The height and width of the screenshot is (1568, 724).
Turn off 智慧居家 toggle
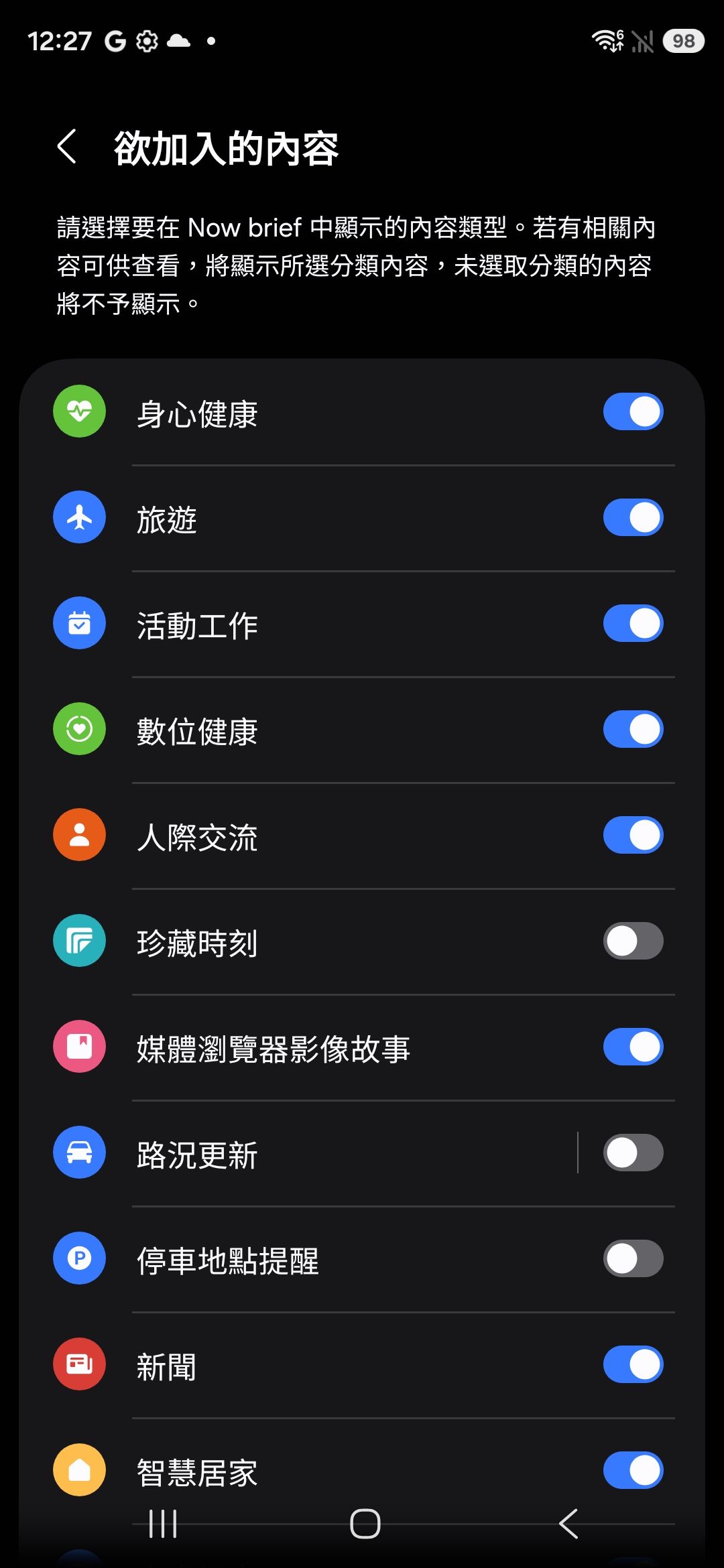coord(633,1470)
